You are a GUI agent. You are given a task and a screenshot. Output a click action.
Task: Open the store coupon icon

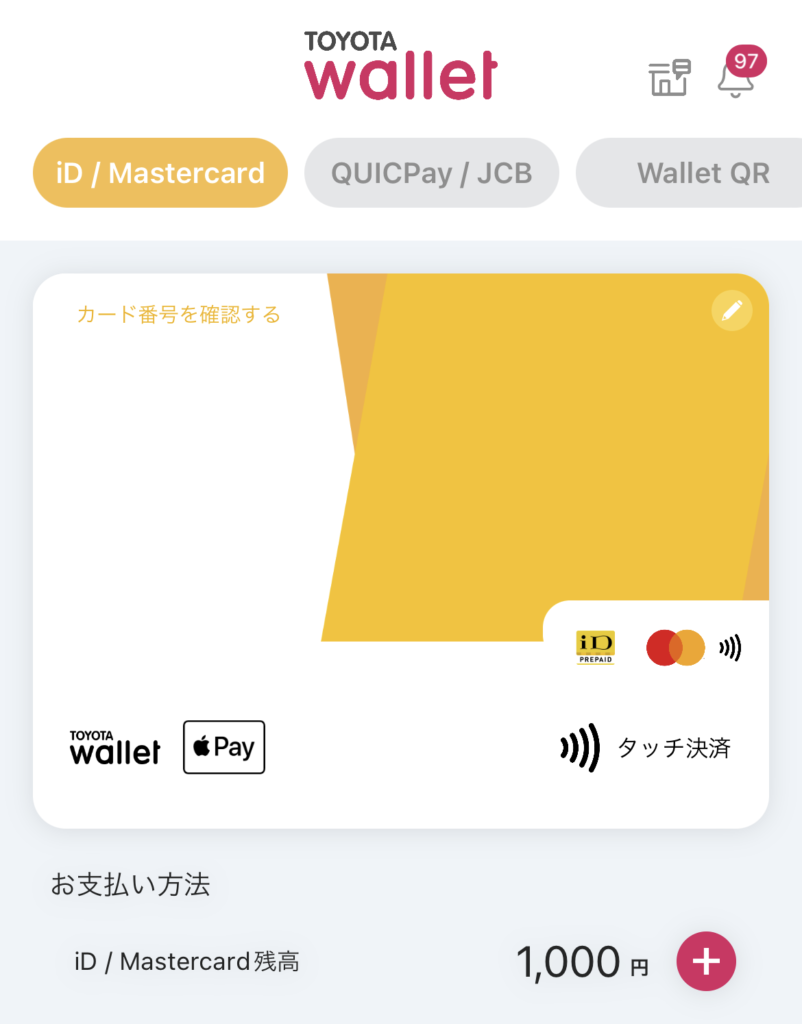(x=670, y=78)
